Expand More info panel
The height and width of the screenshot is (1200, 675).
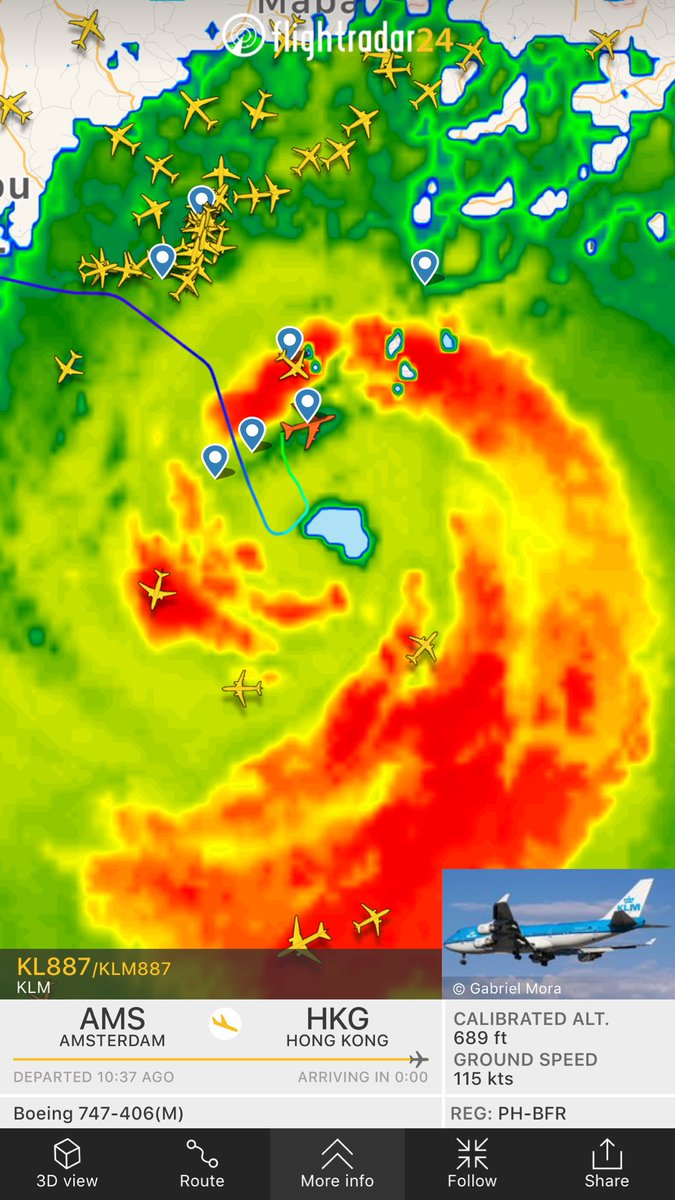[x=337, y=1164]
